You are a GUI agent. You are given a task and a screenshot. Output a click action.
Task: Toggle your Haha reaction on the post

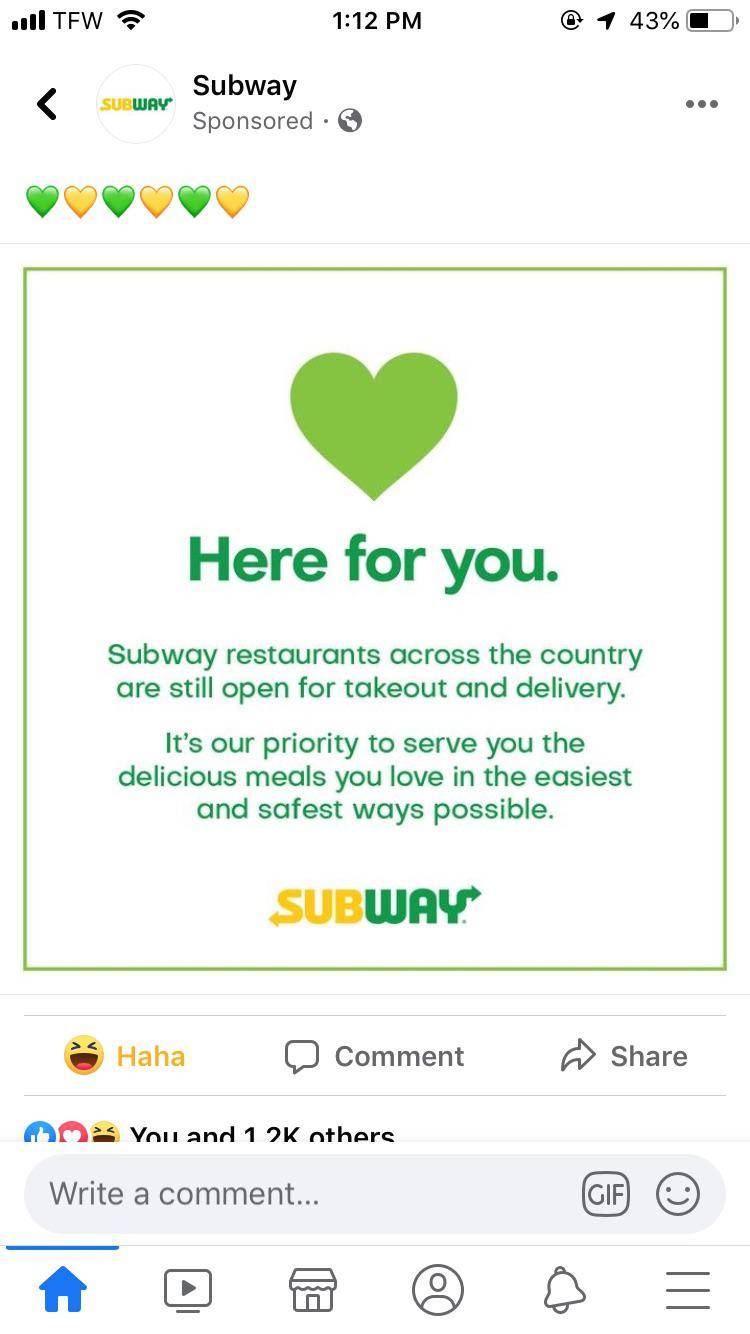[x=124, y=1056]
